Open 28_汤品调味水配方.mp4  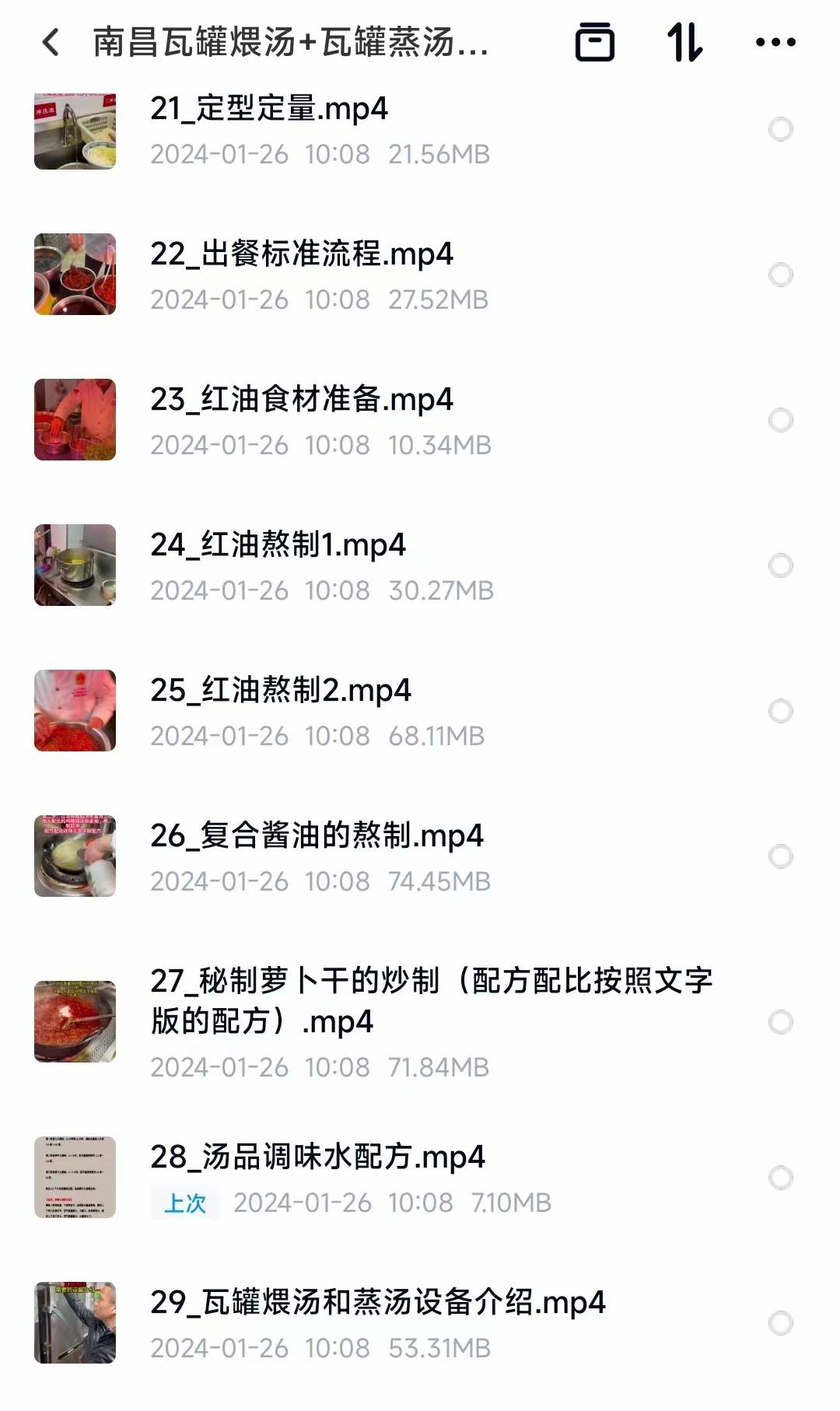pos(319,1157)
